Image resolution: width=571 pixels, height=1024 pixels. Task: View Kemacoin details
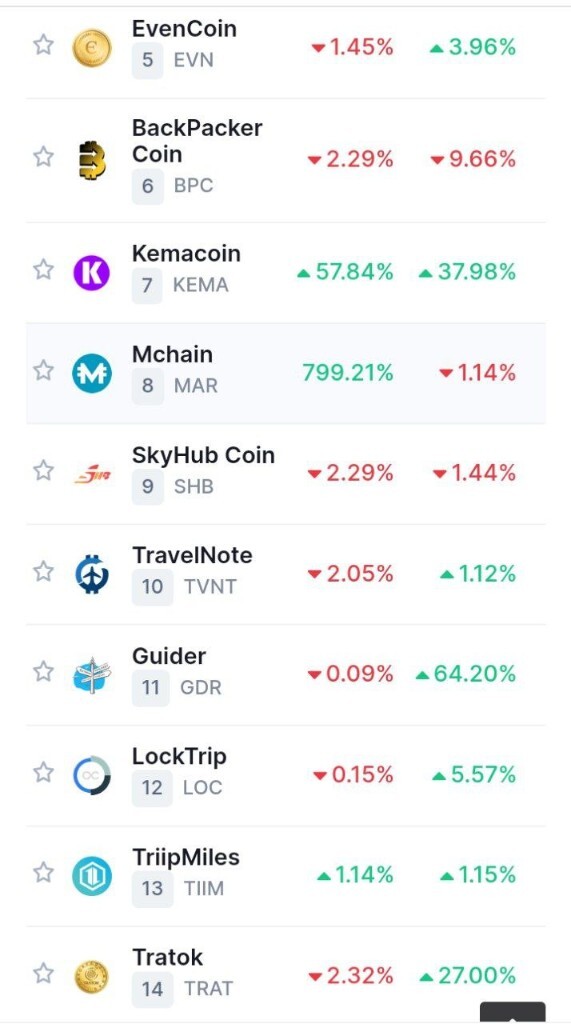pyautogui.click(x=286, y=272)
